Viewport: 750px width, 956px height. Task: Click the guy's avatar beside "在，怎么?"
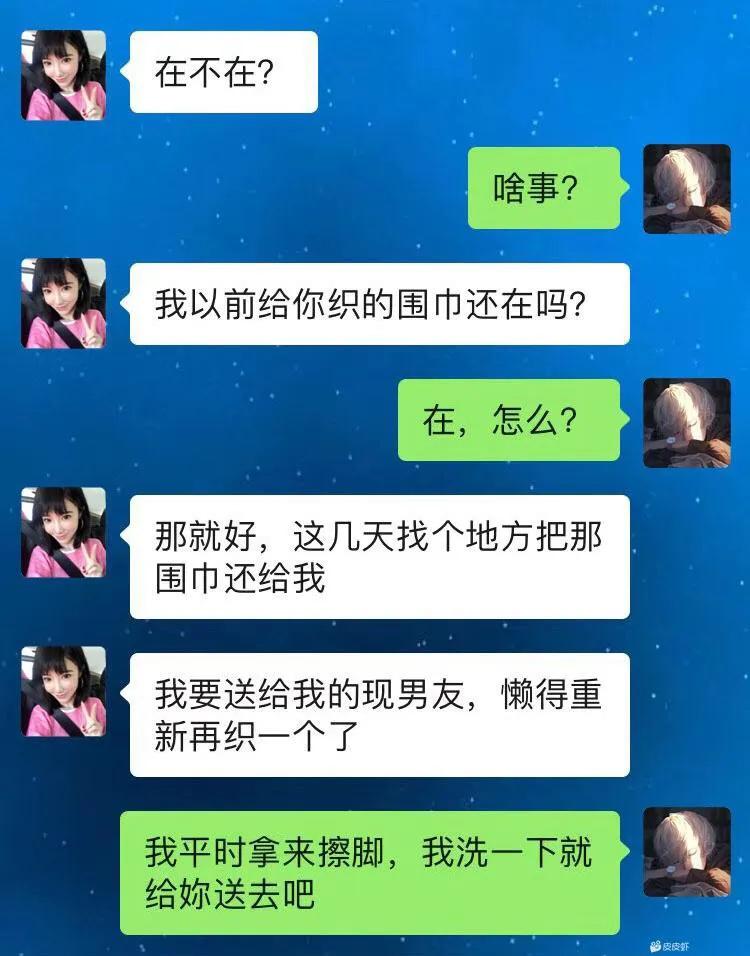click(x=688, y=423)
